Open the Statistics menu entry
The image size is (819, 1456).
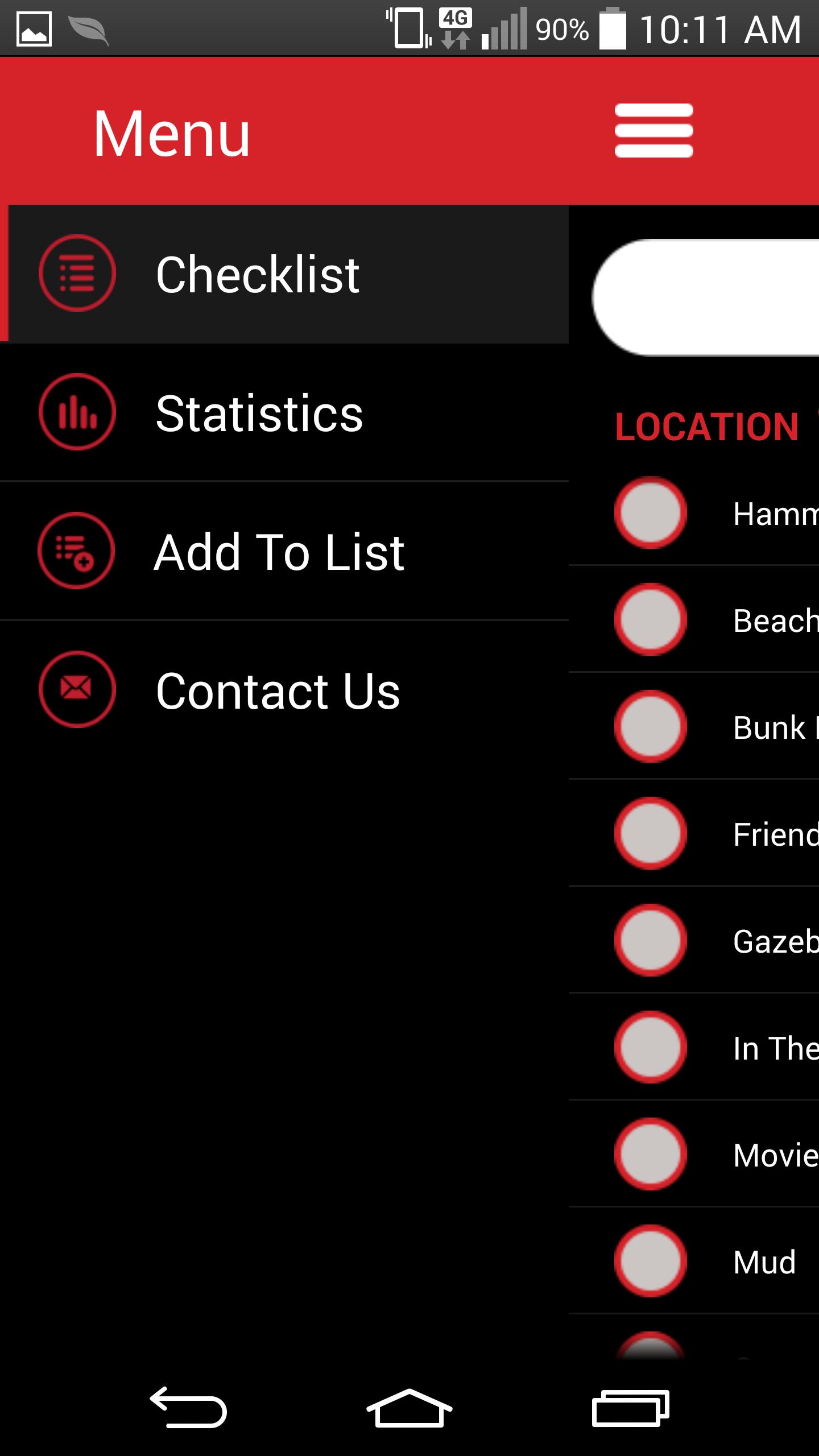[x=259, y=414]
